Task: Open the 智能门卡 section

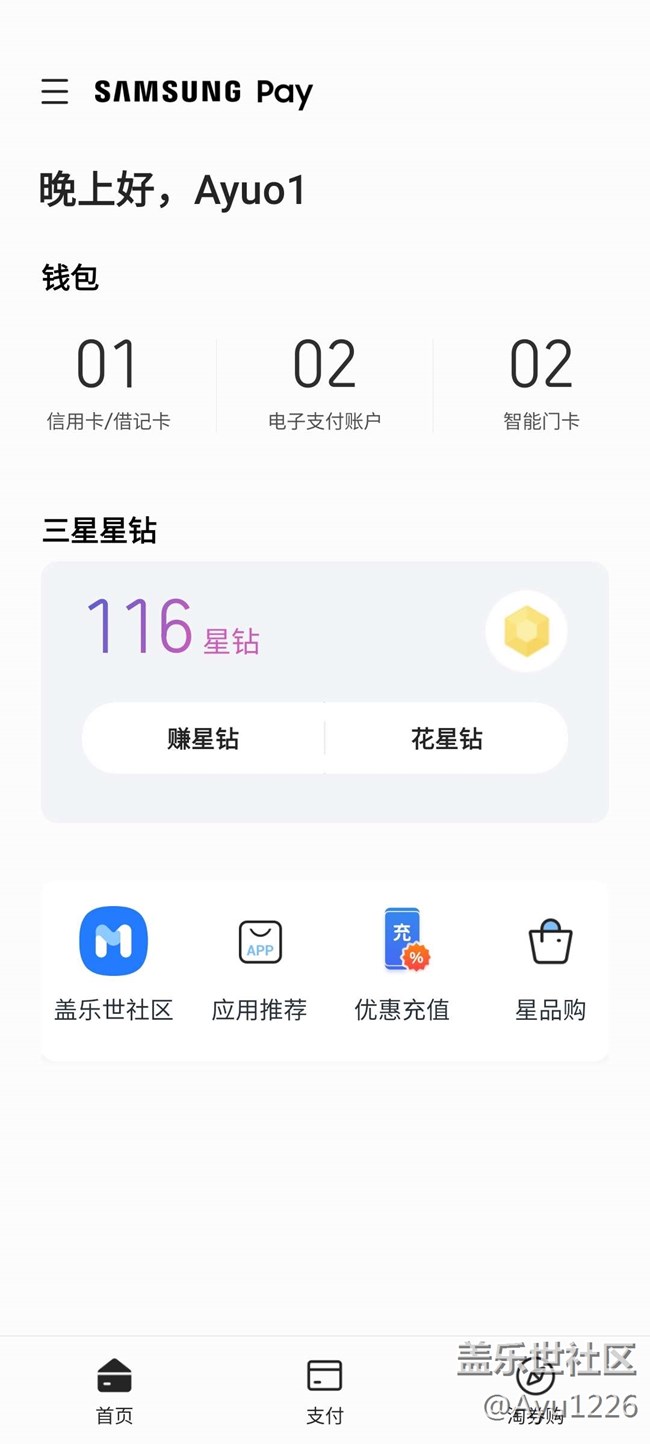Action: tap(541, 385)
